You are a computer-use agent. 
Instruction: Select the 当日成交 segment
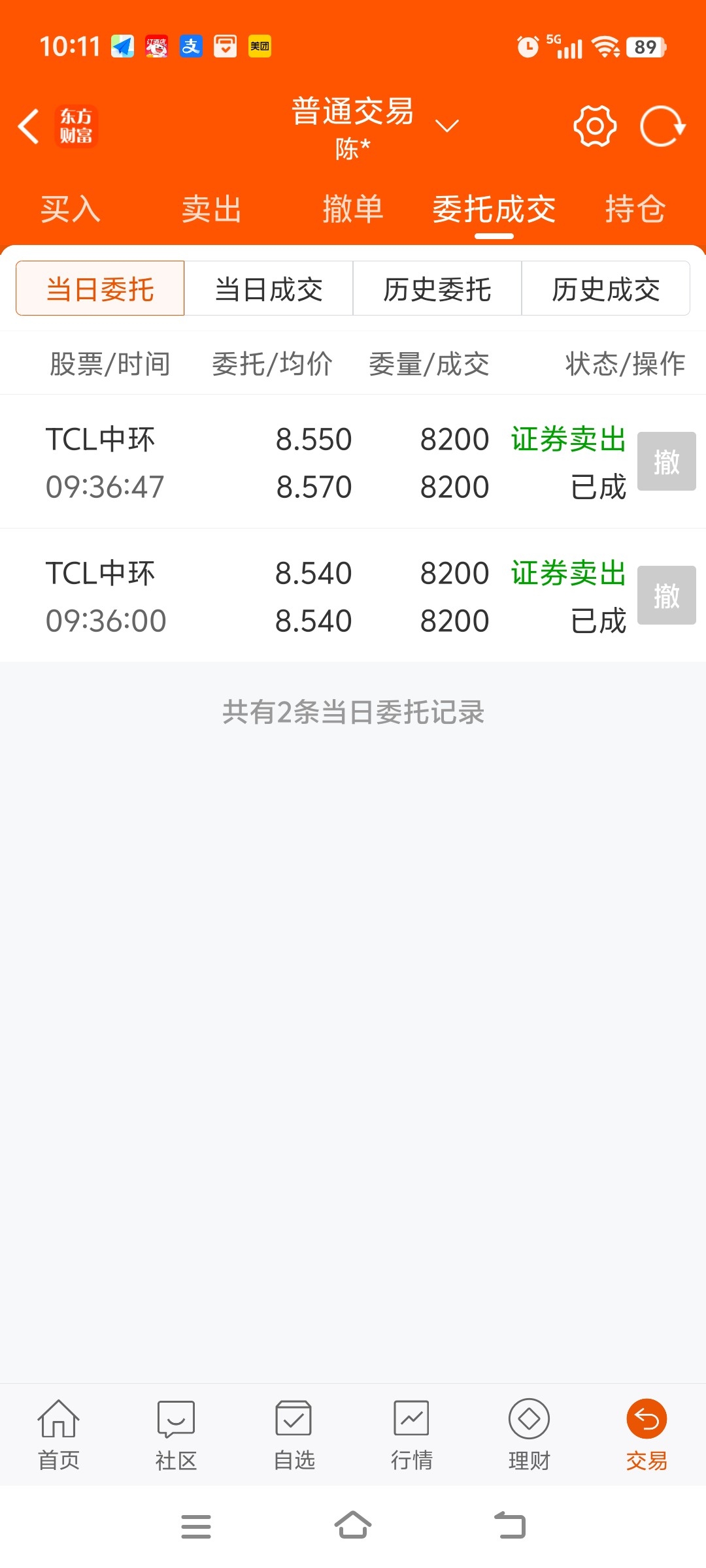click(269, 289)
